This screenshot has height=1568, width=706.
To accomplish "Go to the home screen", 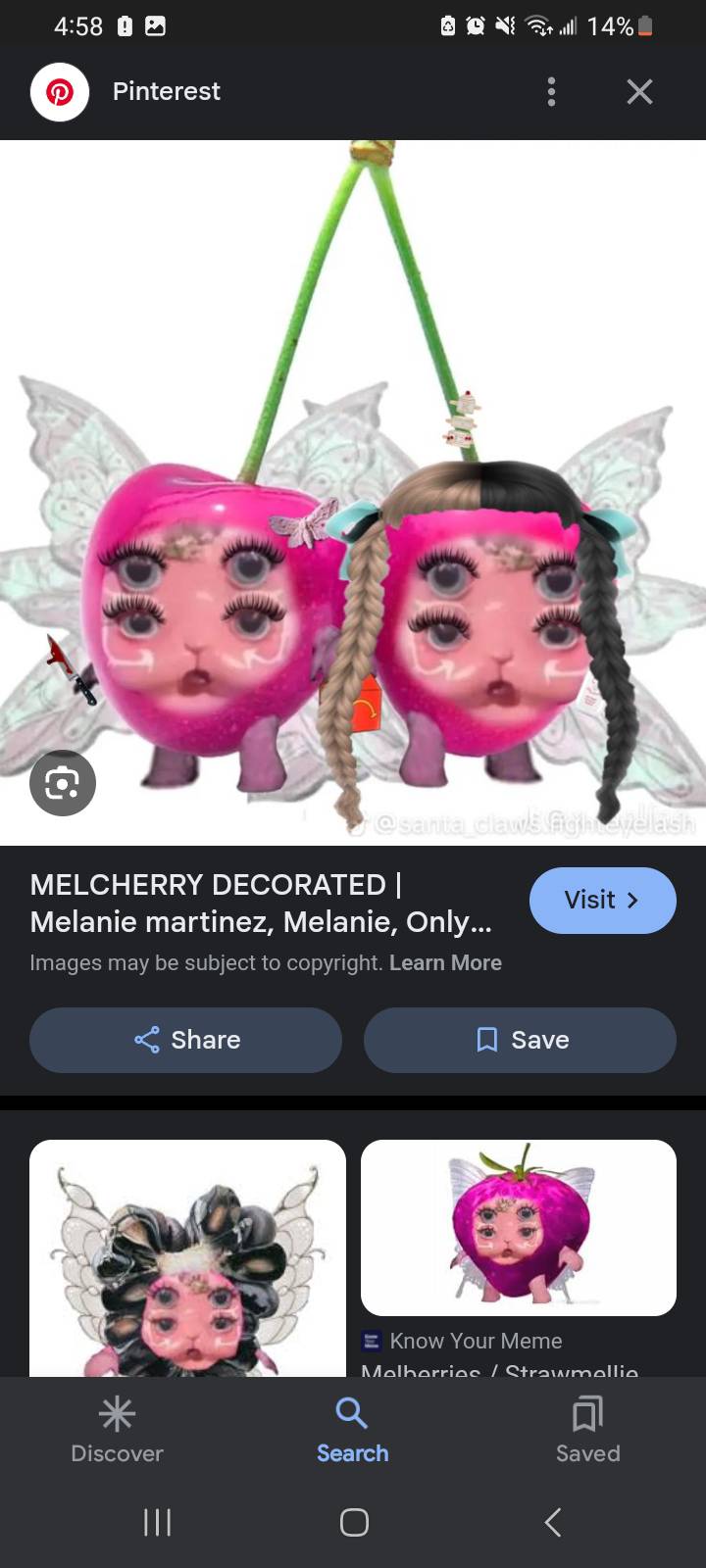I will [x=354, y=1522].
